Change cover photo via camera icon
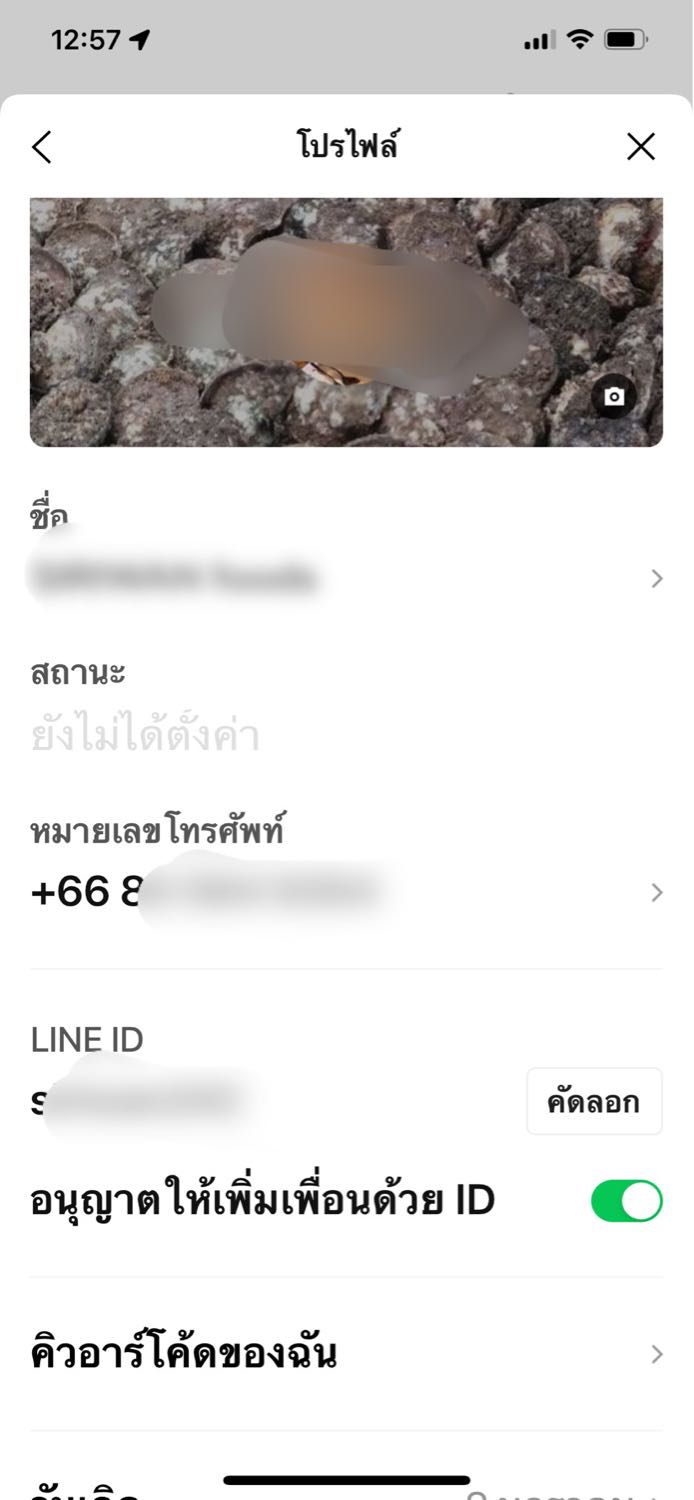The height and width of the screenshot is (1500, 694). click(614, 397)
